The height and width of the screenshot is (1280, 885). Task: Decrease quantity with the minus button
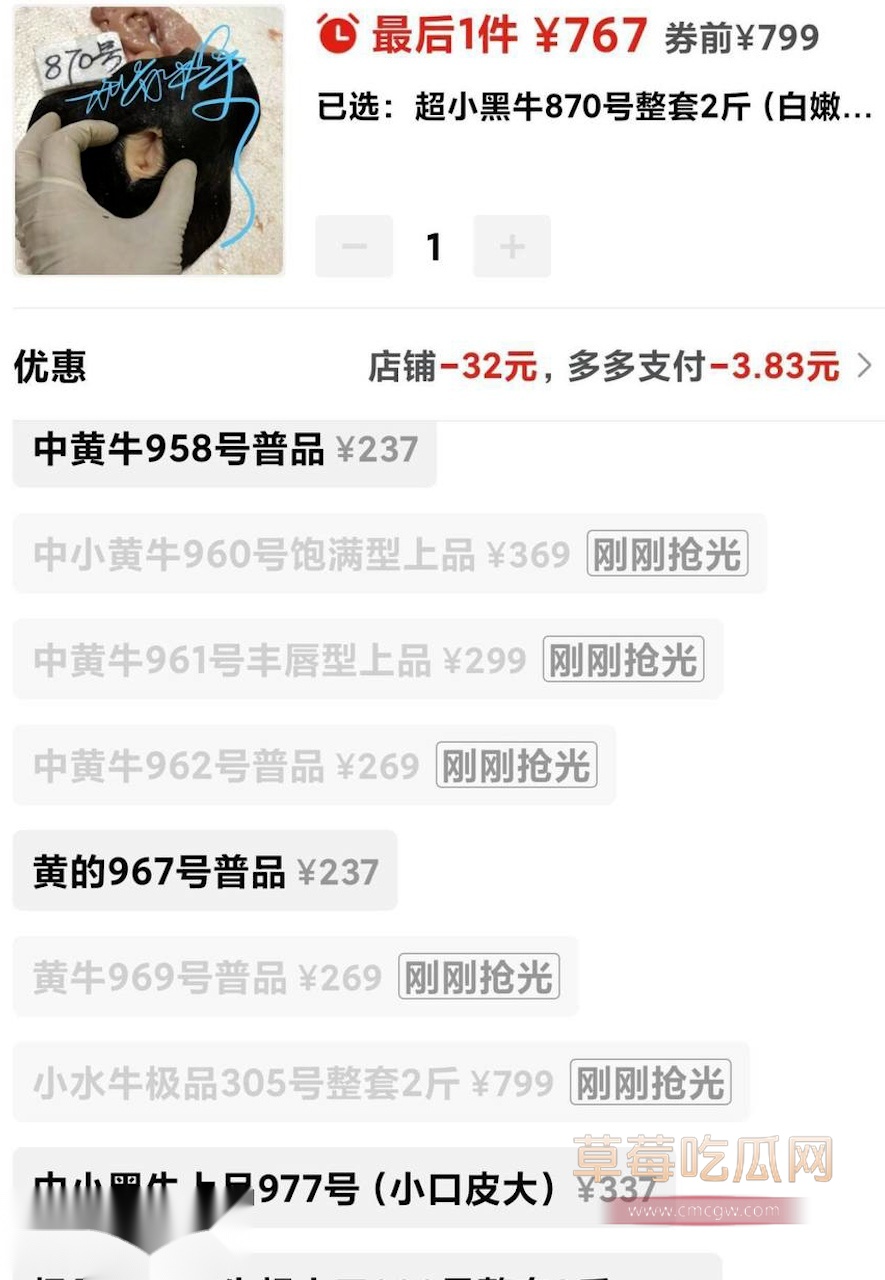point(354,247)
